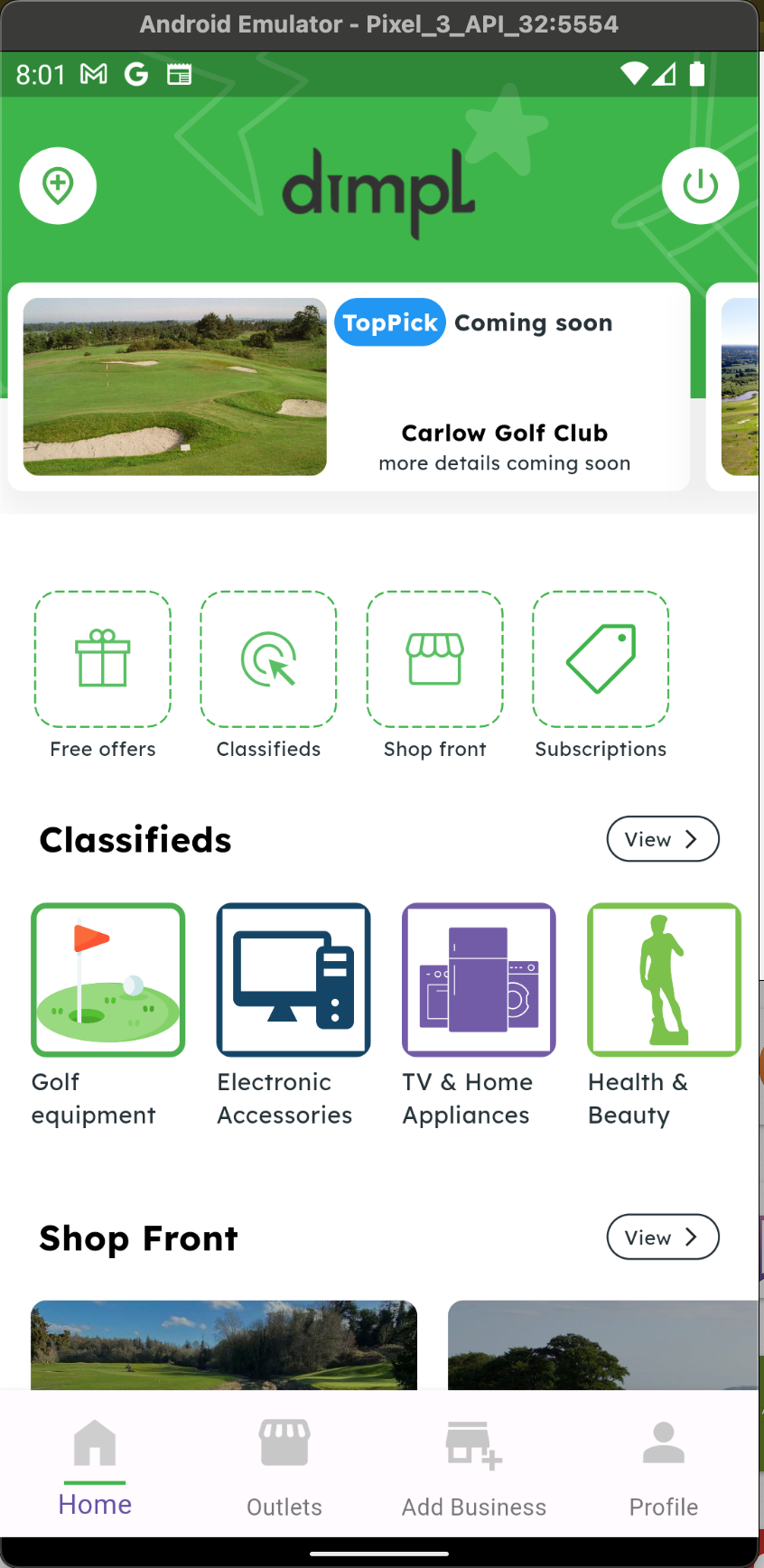Screen dimensions: 764x1568
Task: Open the Shop front shortcut
Action: (x=434, y=659)
